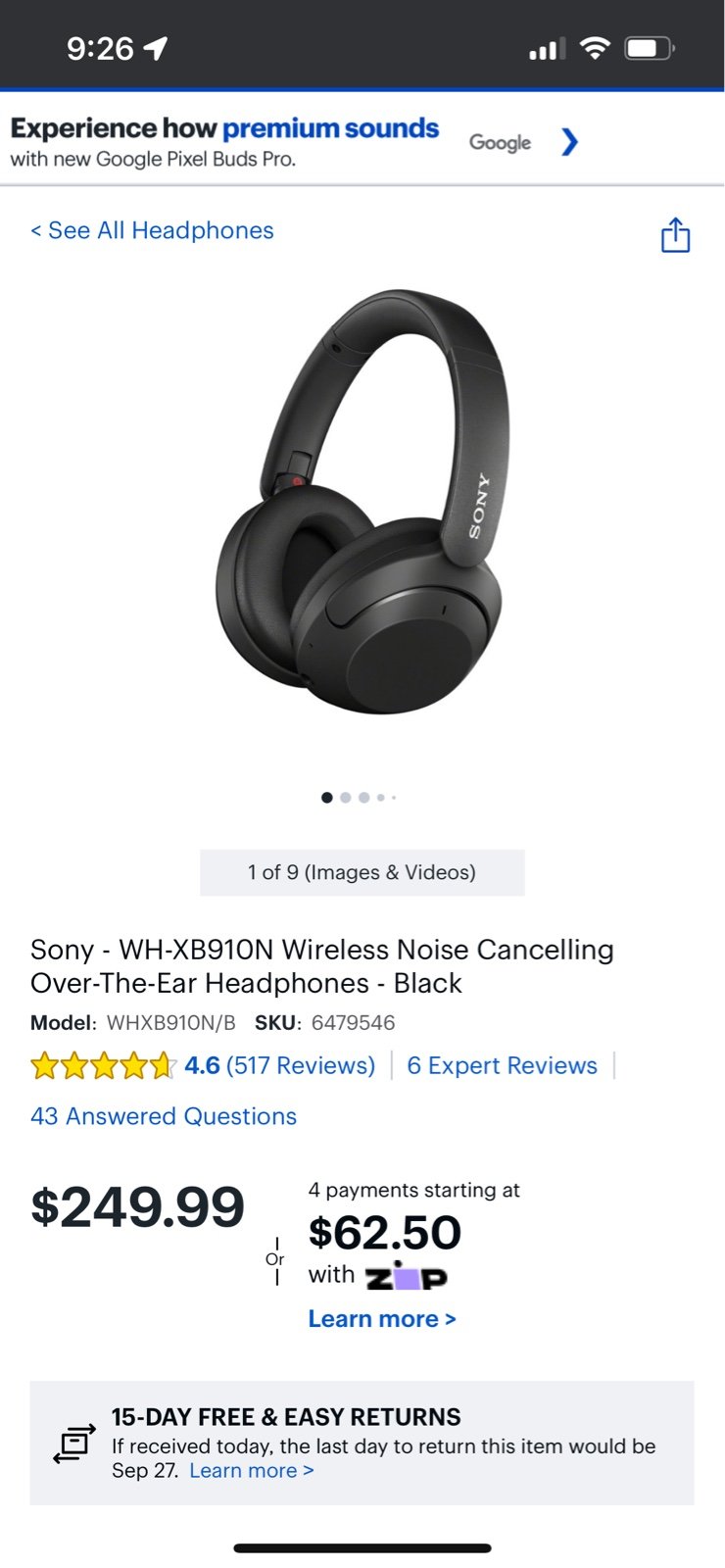Screen dimensions: 725x1568
Task: Share this product page
Action: coord(675,235)
